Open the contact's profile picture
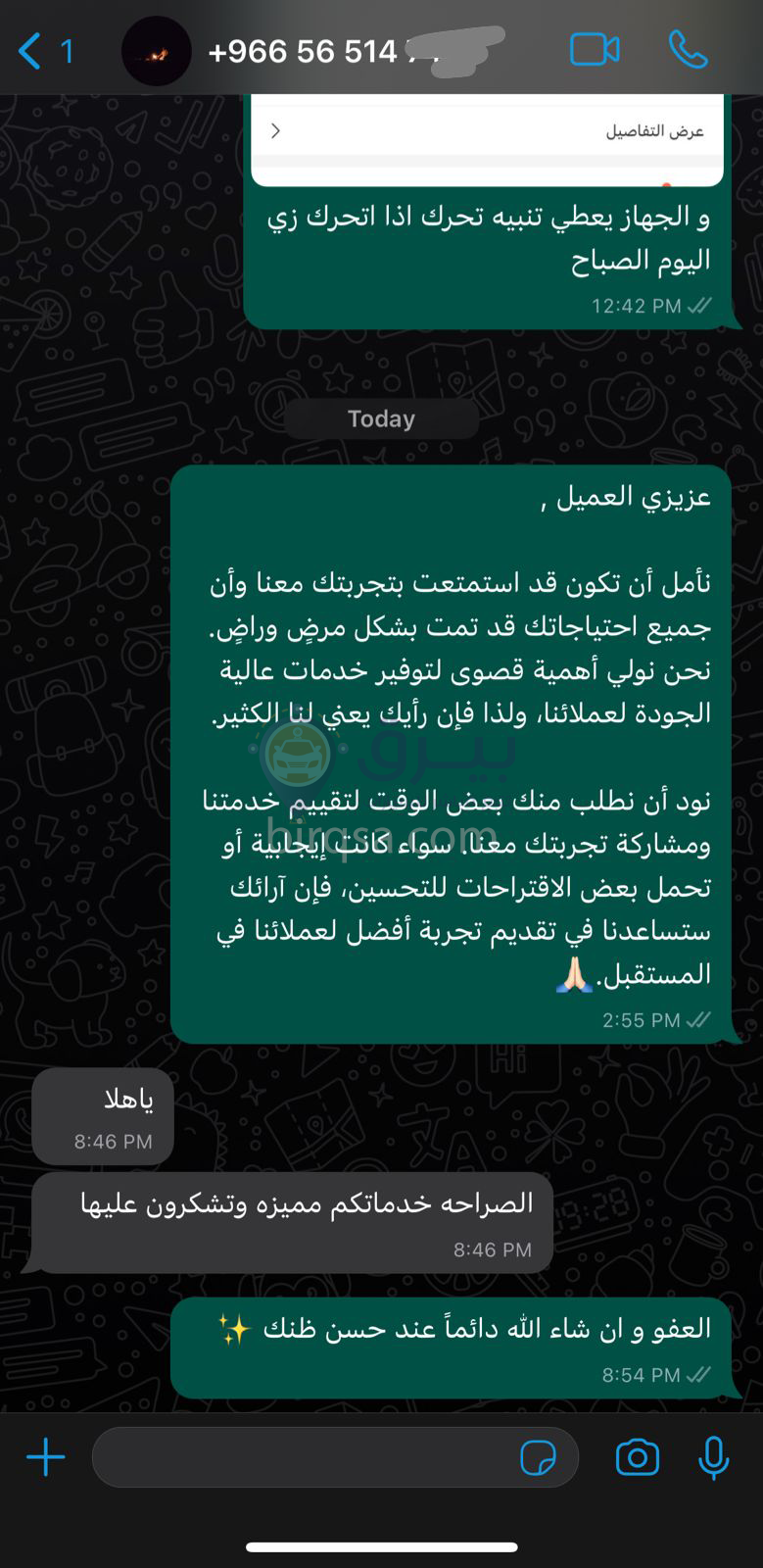Image resolution: width=763 pixels, height=1568 pixels. (x=156, y=51)
